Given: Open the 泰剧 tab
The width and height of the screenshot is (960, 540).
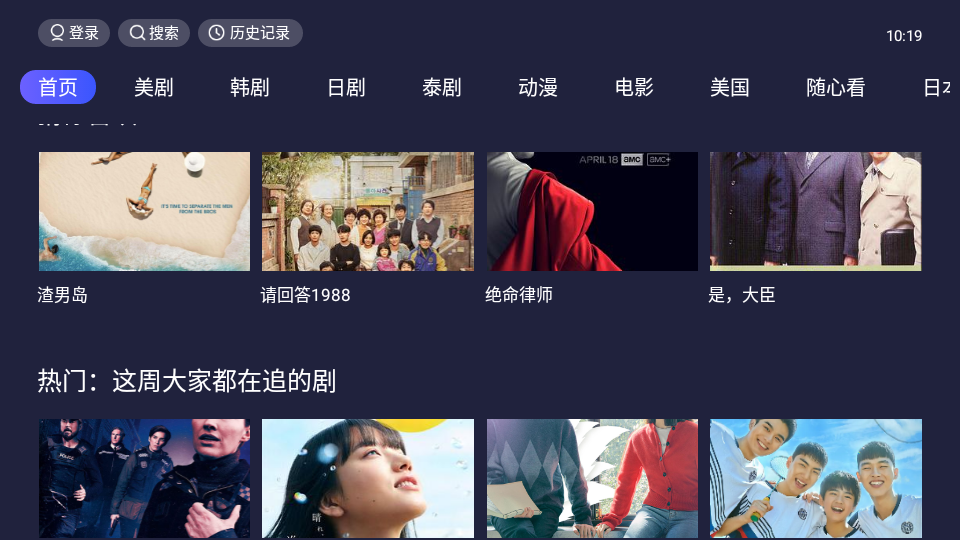Looking at the screenshot, I should 442,87.
